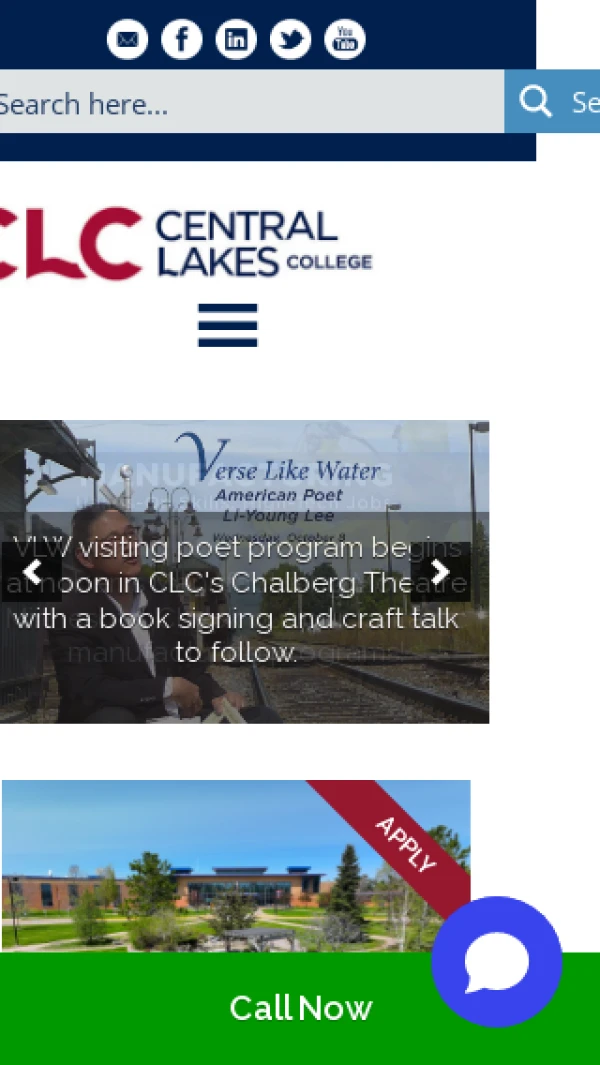
Task: Open the YouTube channel icon
Action: tap(344, 40)
